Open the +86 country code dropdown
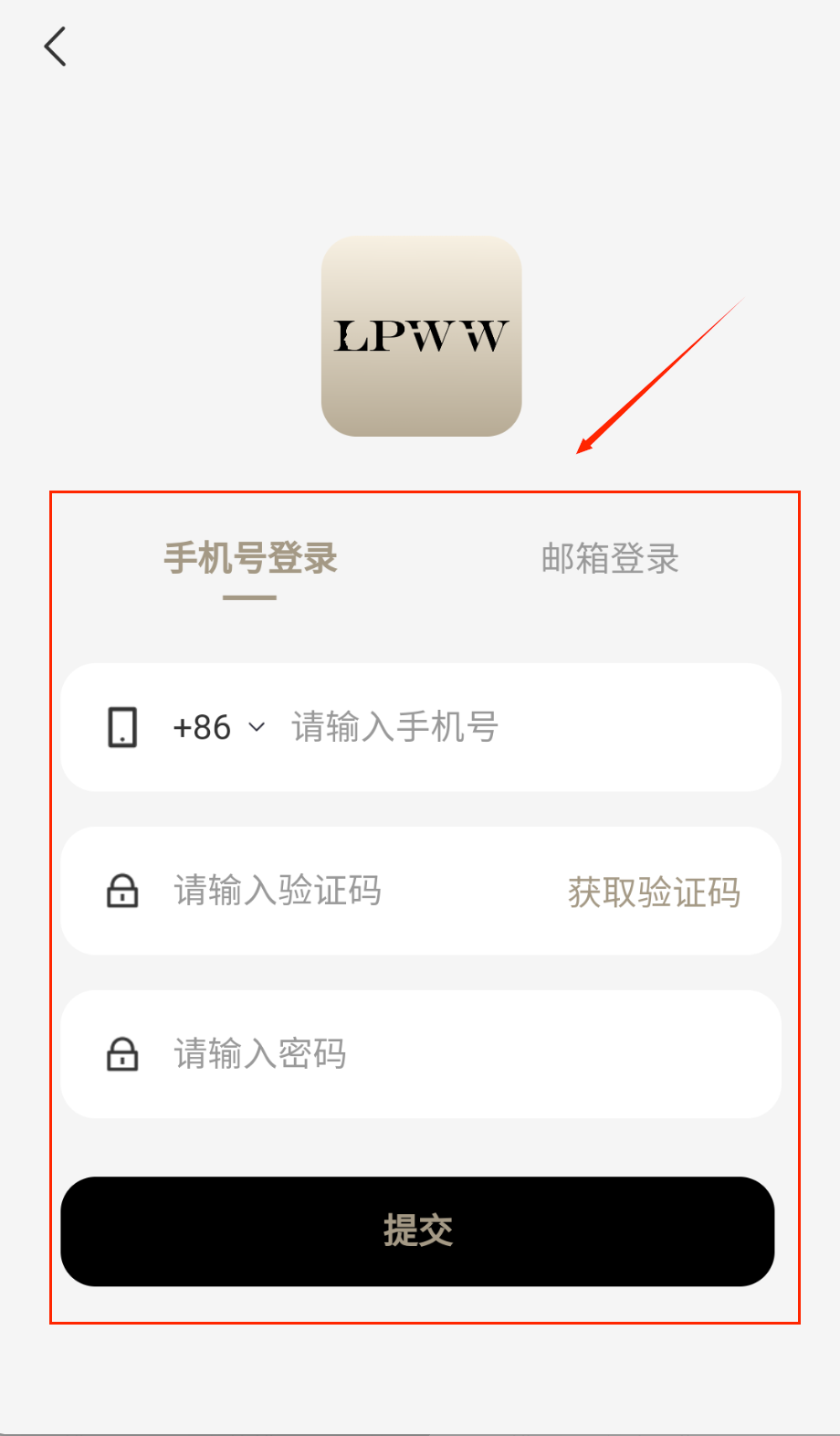The image size is (840, 1436). pyautogui.click(x=219, y=727)
